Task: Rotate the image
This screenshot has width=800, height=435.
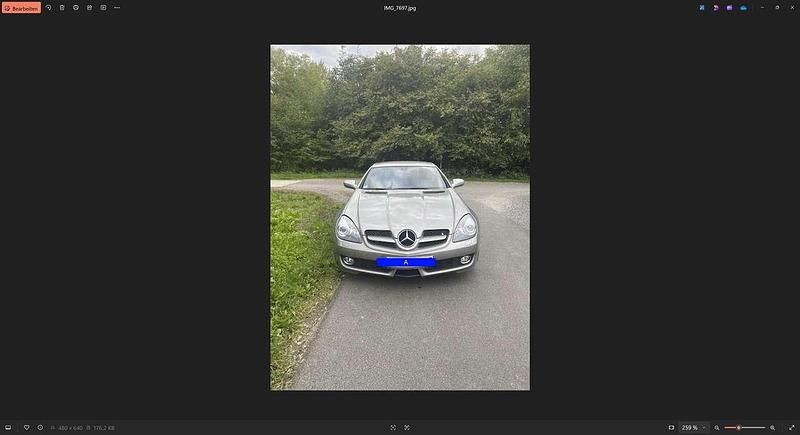Action: tap(48, 7)
